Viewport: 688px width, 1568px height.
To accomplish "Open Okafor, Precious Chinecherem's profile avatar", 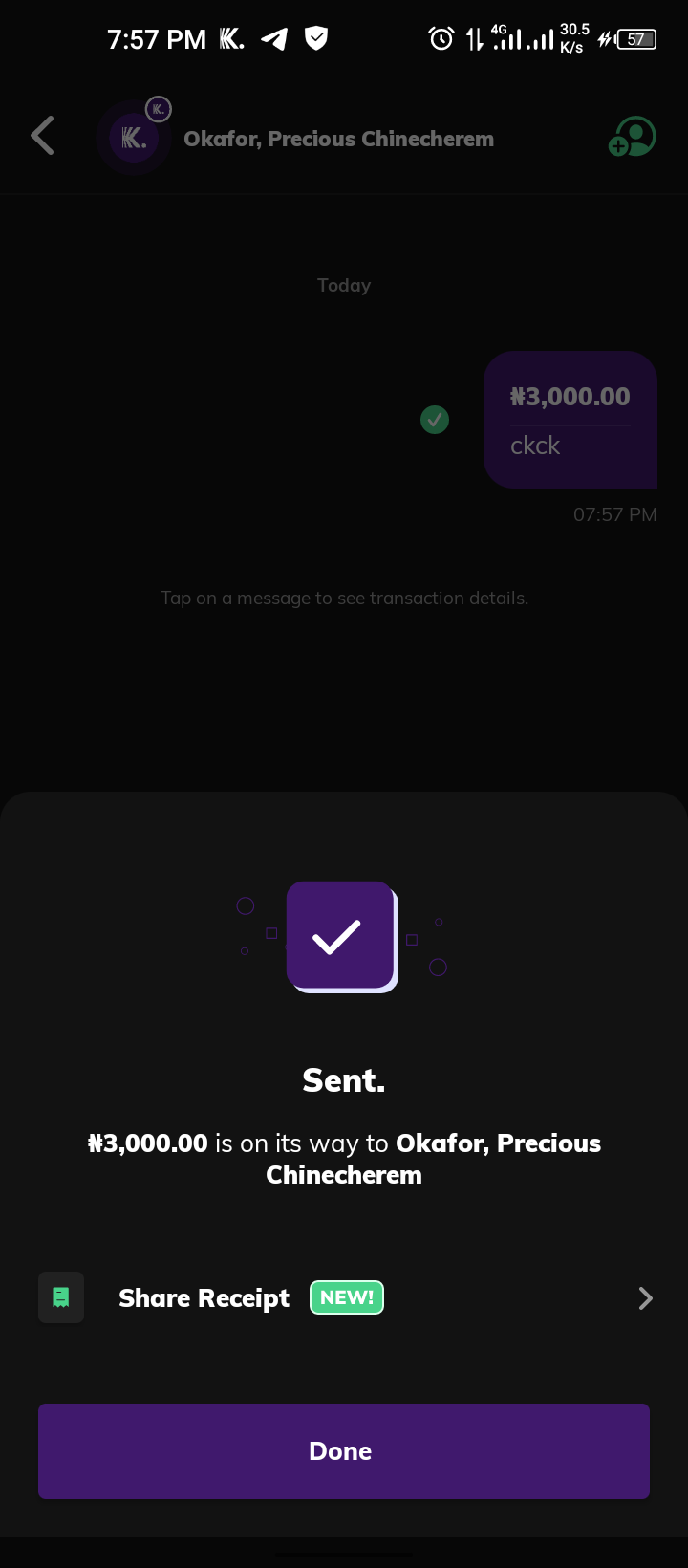I will pos(134,138).
